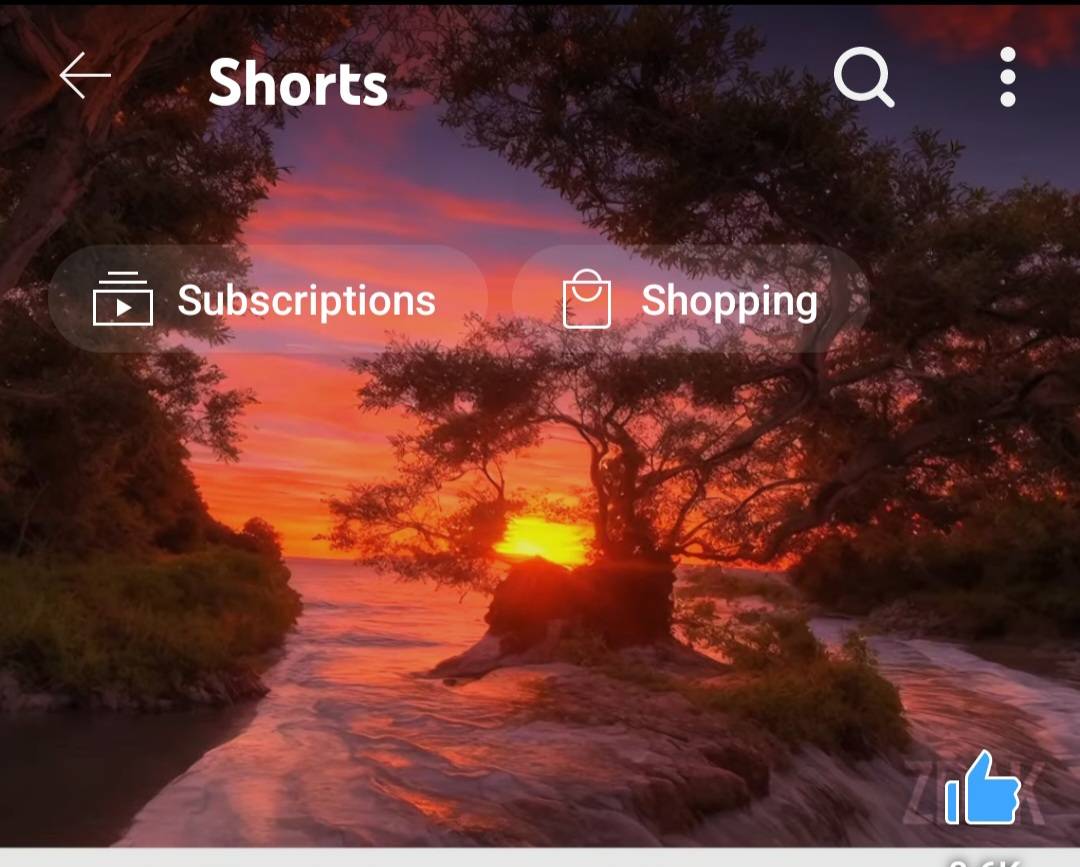Image resolution: width=1080 pixels, height=867 pixels.
Task: Select the Subscriptions chip
Action: [267, 300]
